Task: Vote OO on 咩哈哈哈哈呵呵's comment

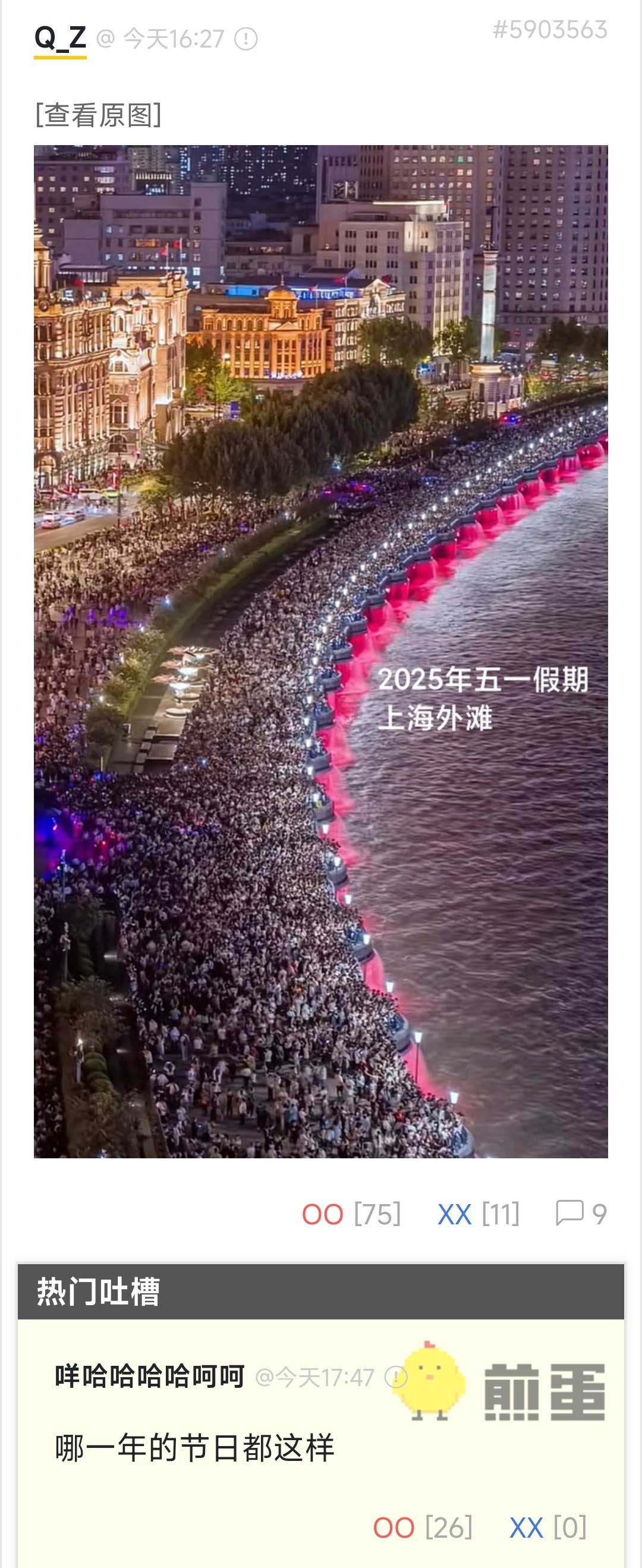Action: [394, 1527]
